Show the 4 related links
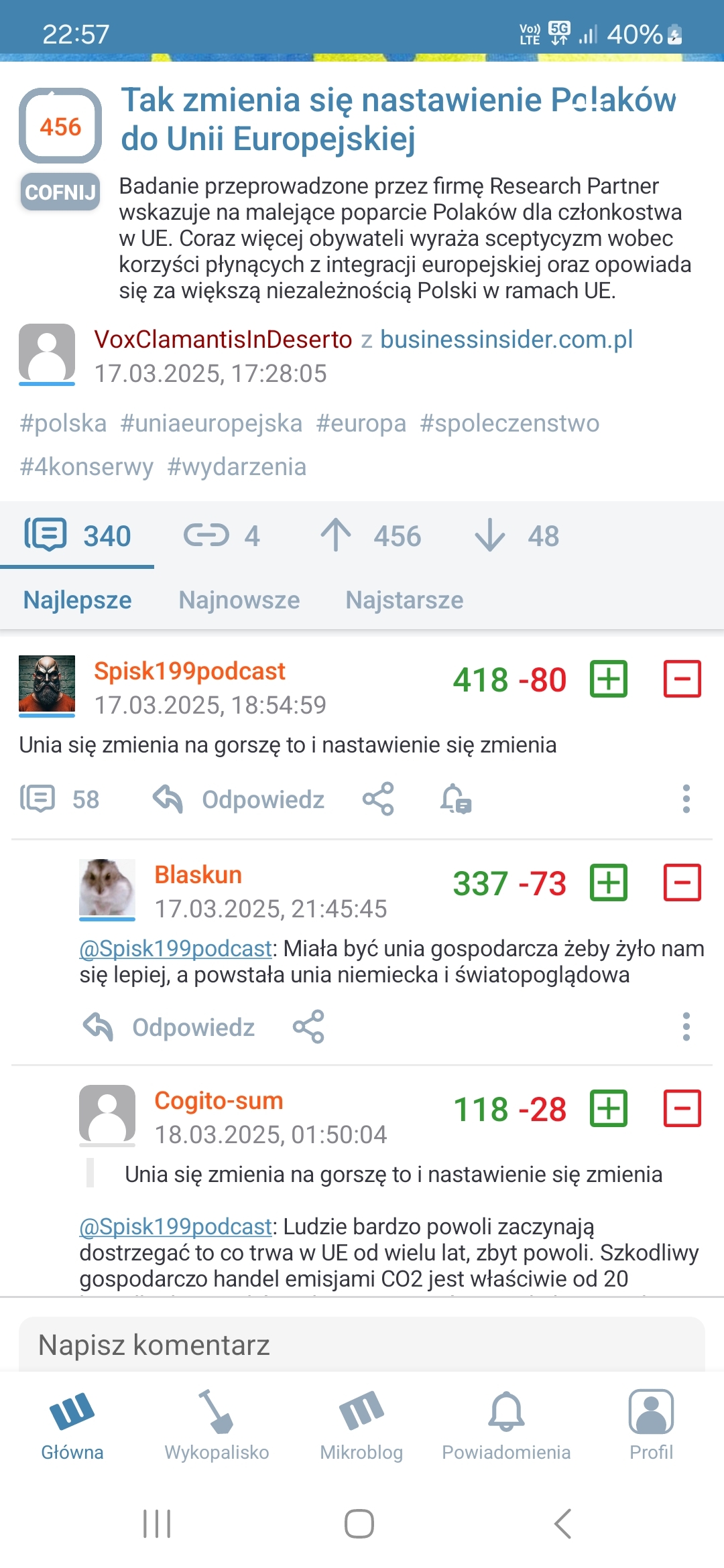This screenshot has height=1568, width=724. [221, 535]
